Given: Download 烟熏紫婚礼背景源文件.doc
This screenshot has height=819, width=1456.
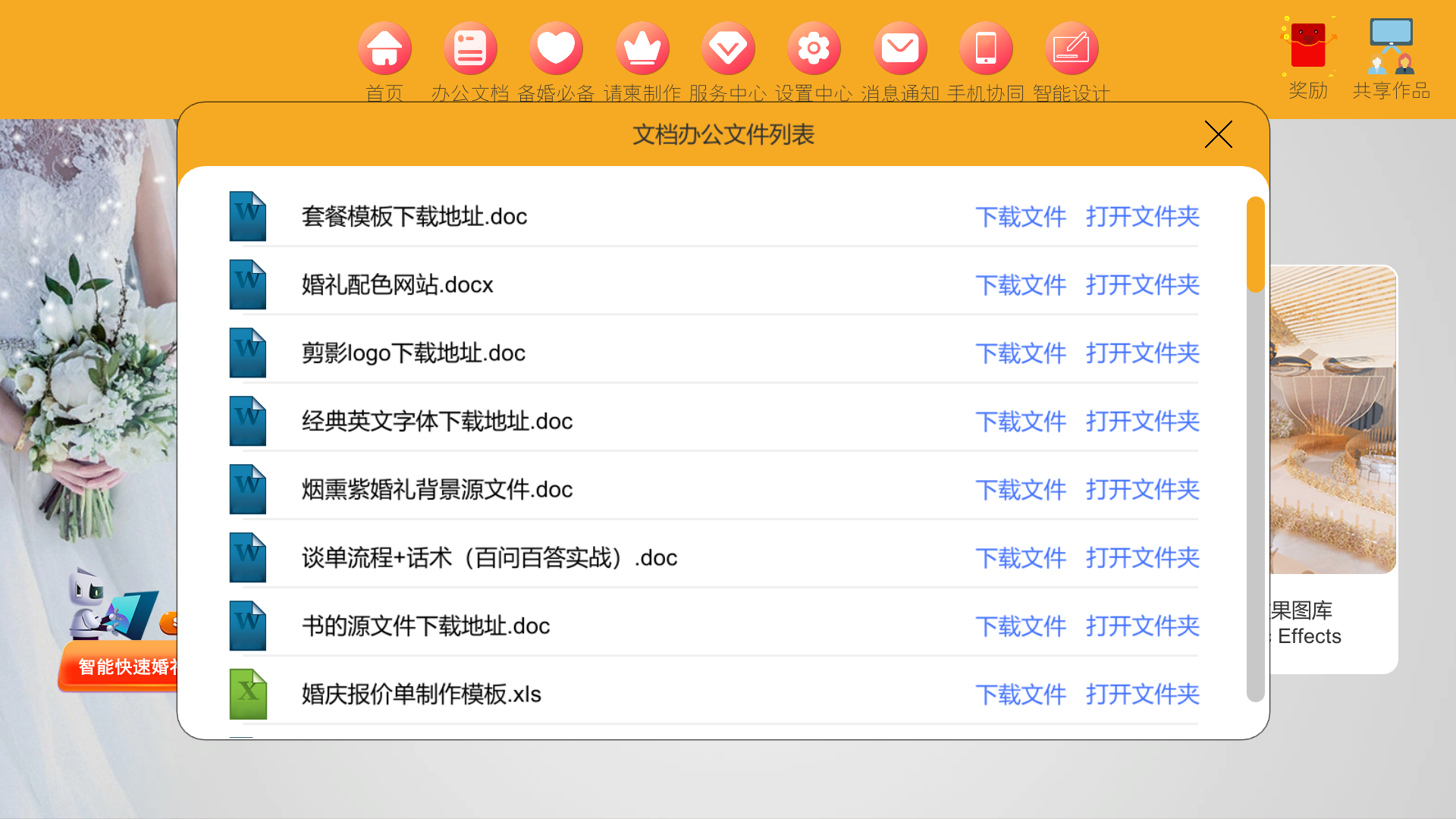Looking at the screenshot, I should tap(1020, 490).
